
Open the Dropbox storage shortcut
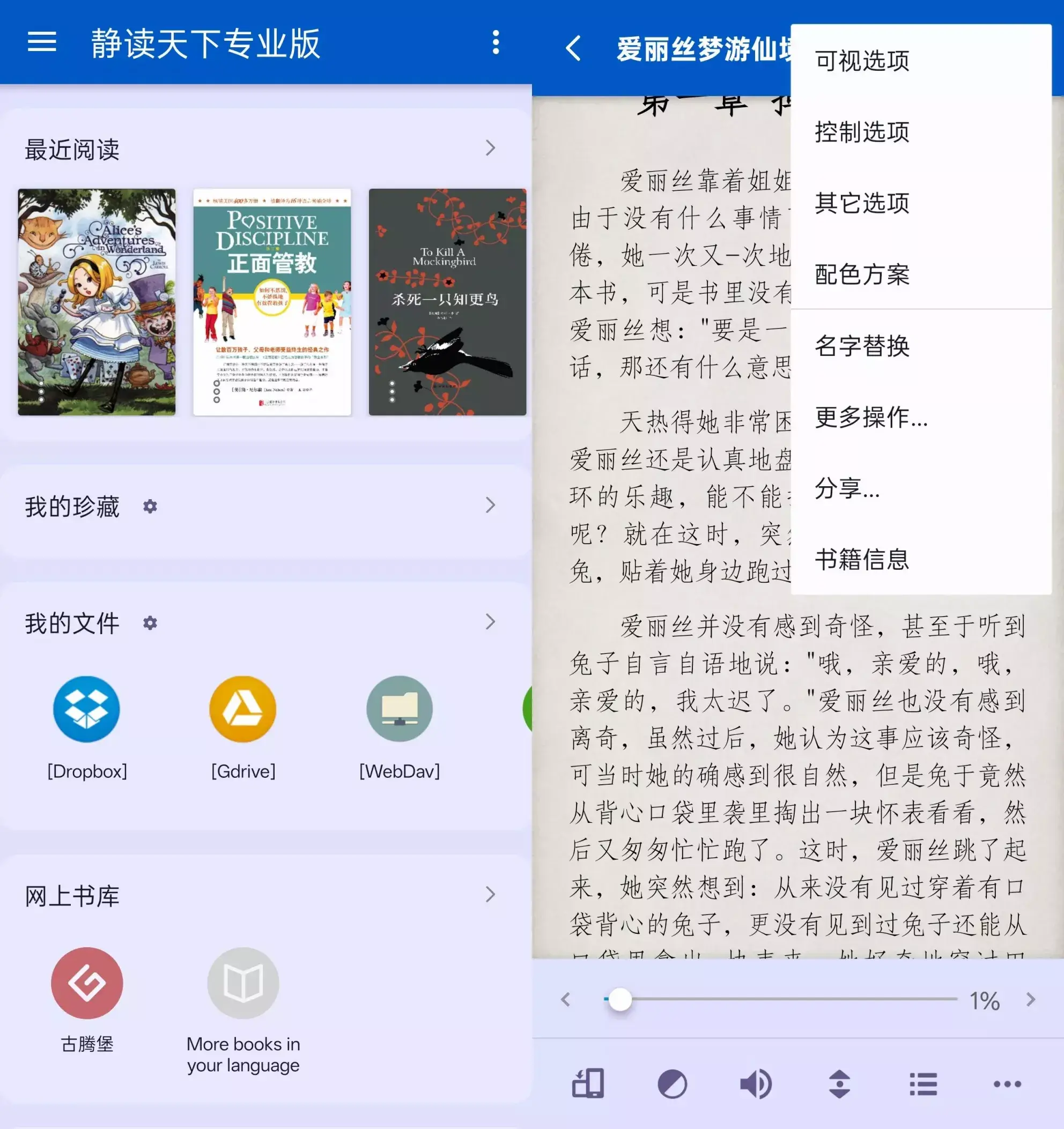(87, 709)
